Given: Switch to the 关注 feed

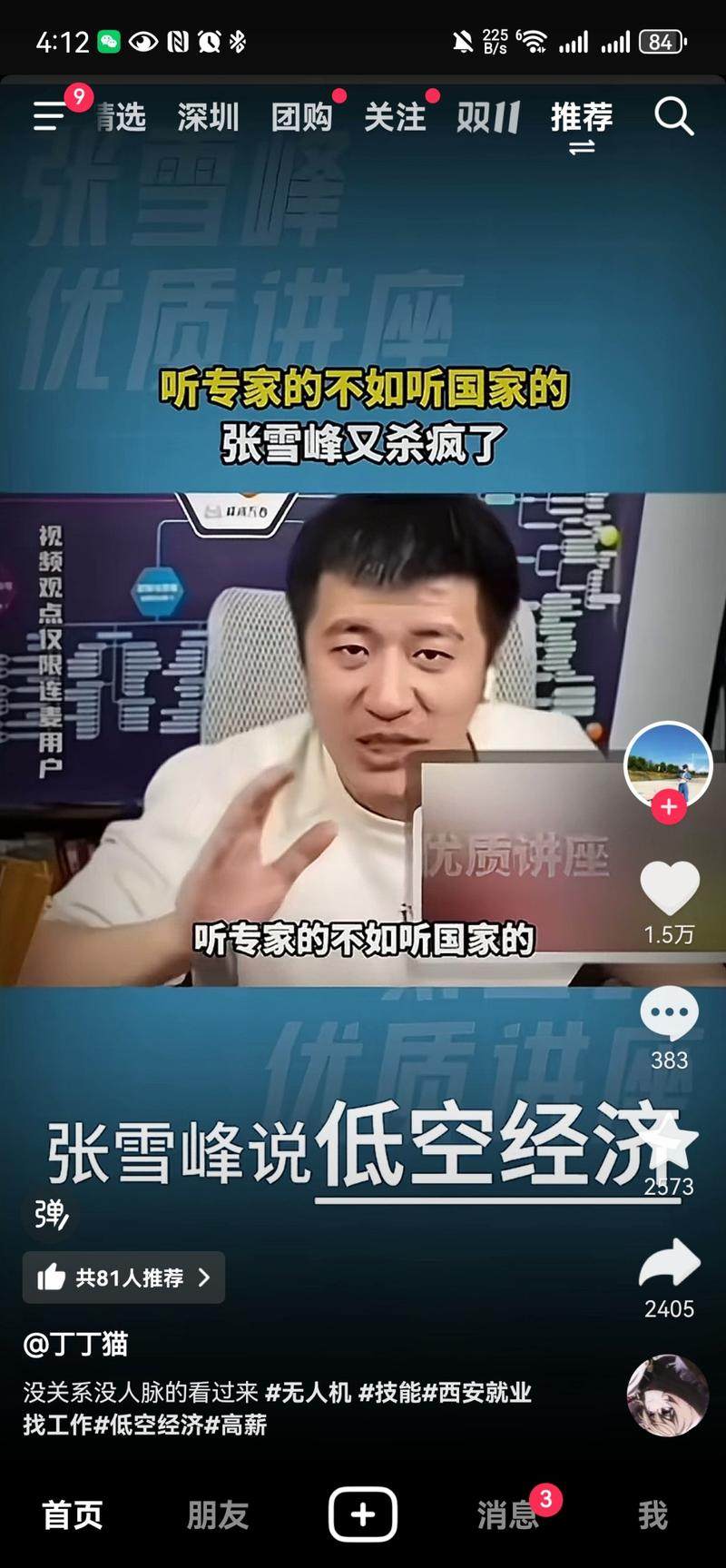Looking at the screenshot, I should (x=395, y=117).
